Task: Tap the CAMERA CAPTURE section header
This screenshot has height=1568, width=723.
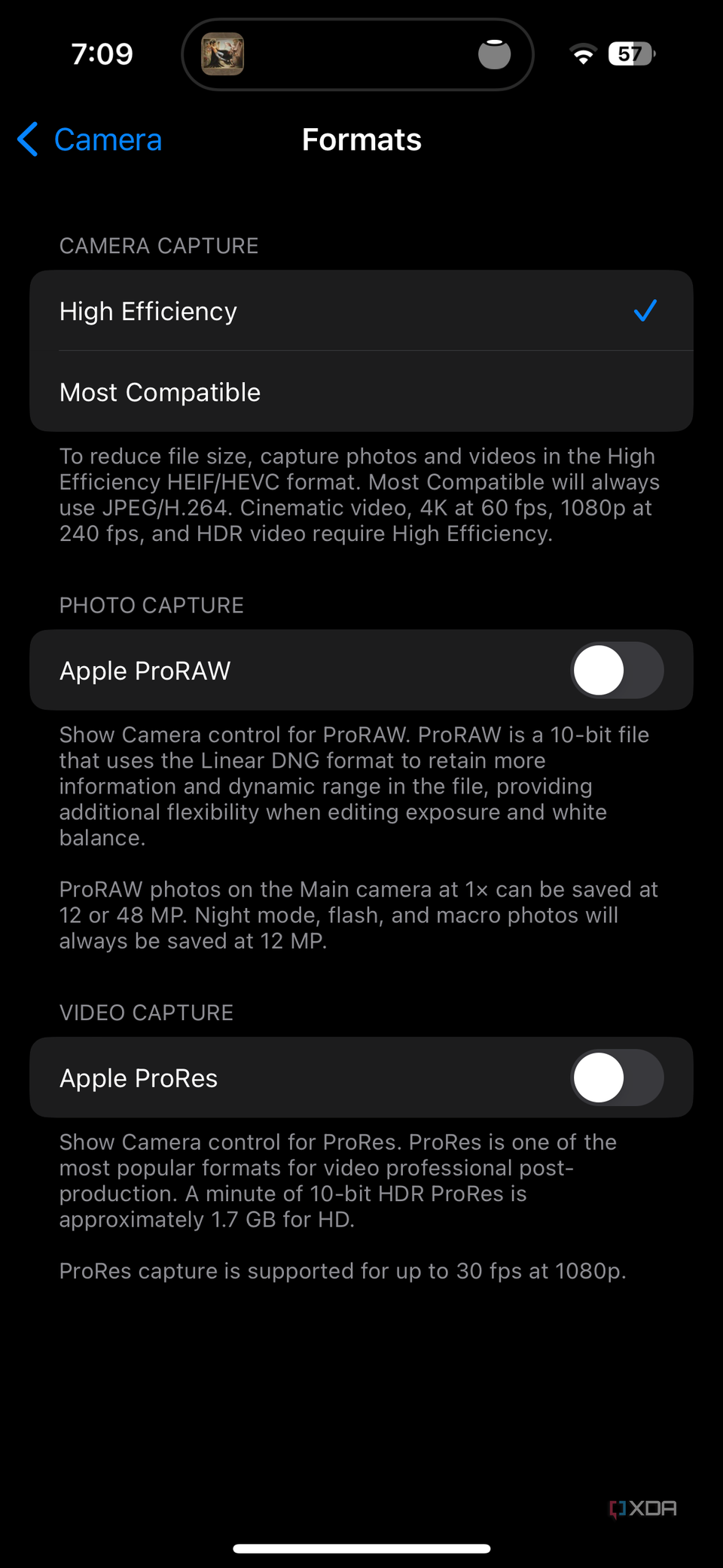Action: [x=159, y=246]
